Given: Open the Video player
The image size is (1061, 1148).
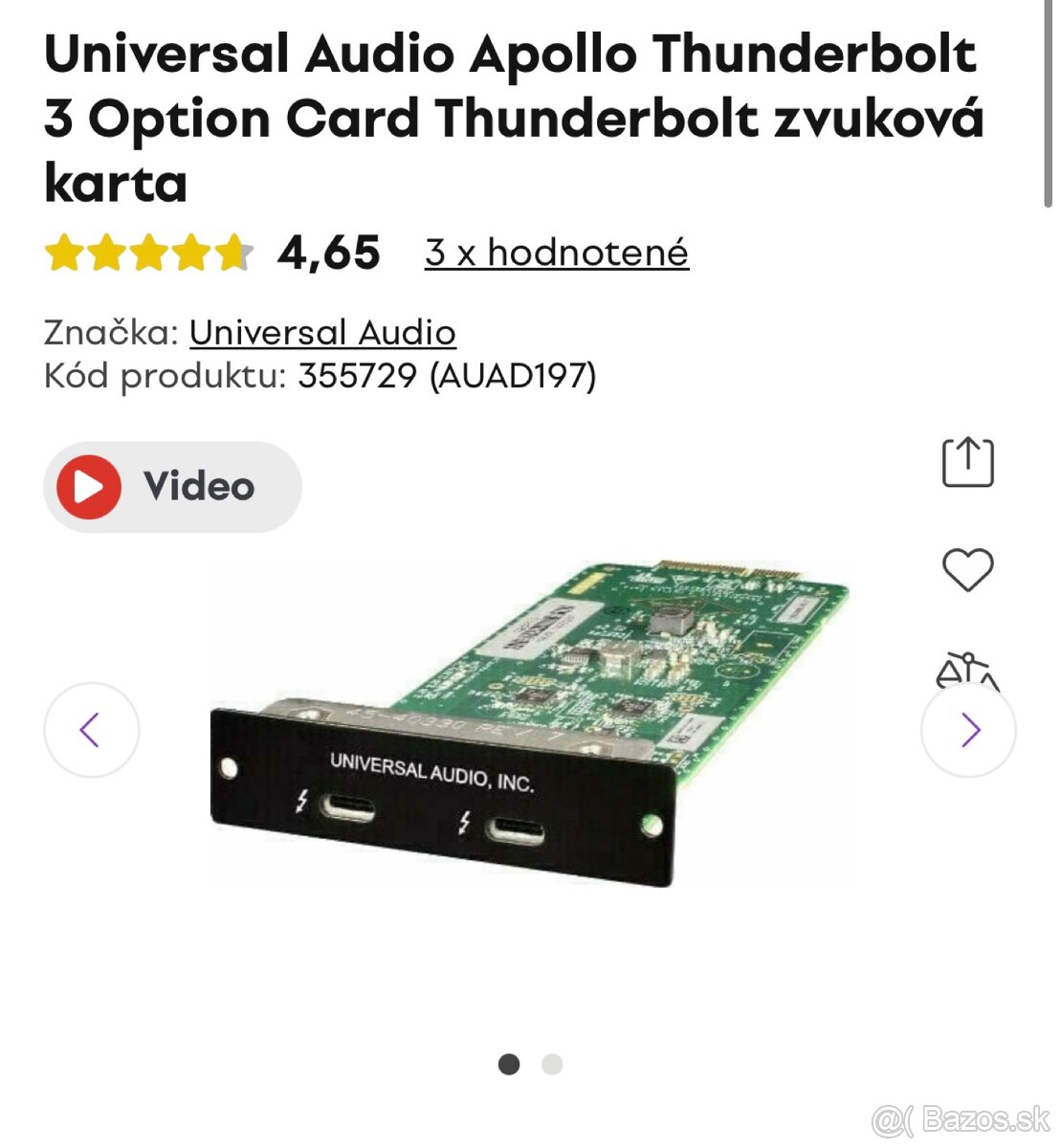Looking at the screenshot, I should coord(172,485).
